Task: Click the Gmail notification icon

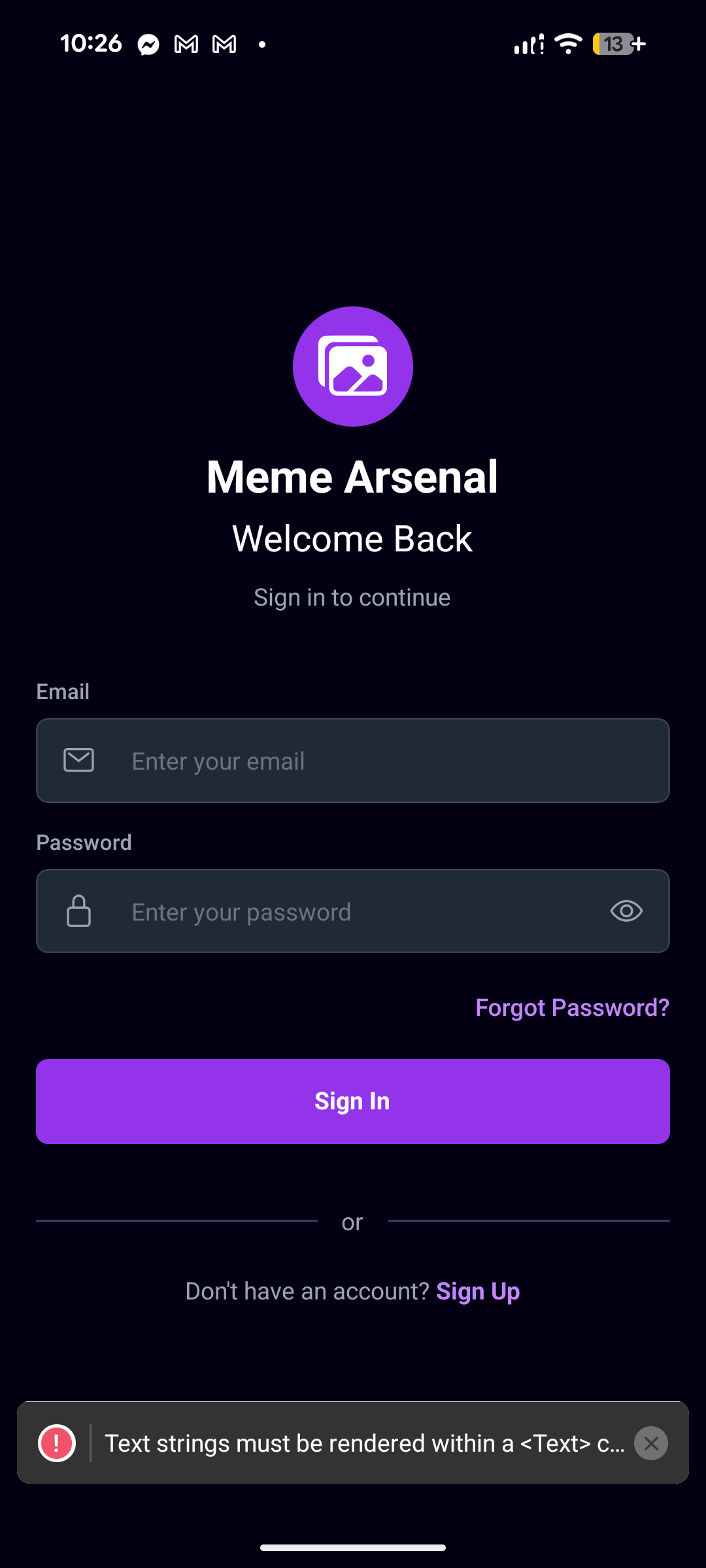Action: tap(186, 43)
